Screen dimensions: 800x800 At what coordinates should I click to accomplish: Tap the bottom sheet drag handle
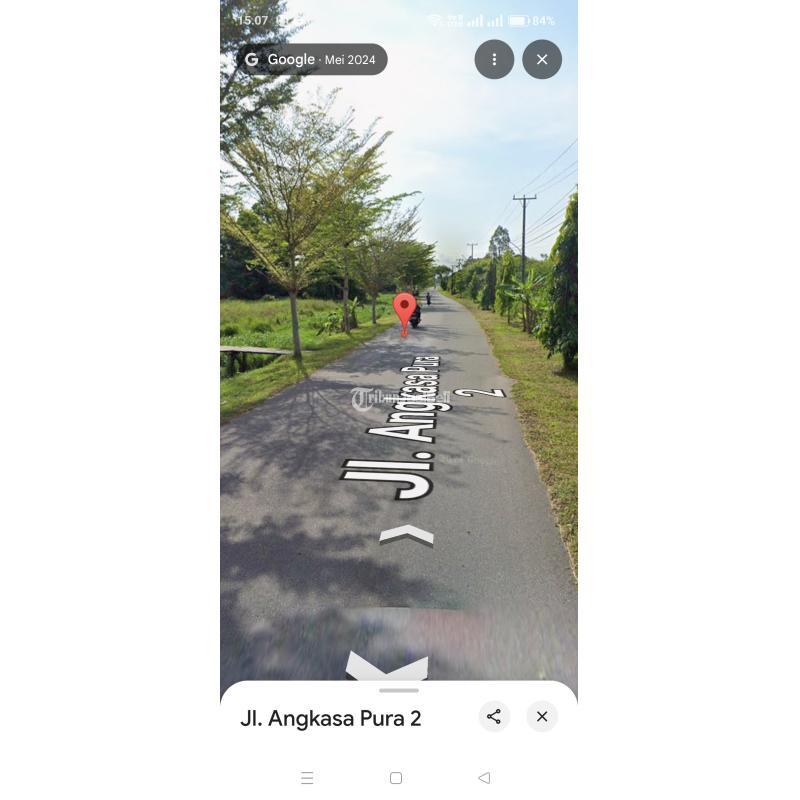point(399,690)
